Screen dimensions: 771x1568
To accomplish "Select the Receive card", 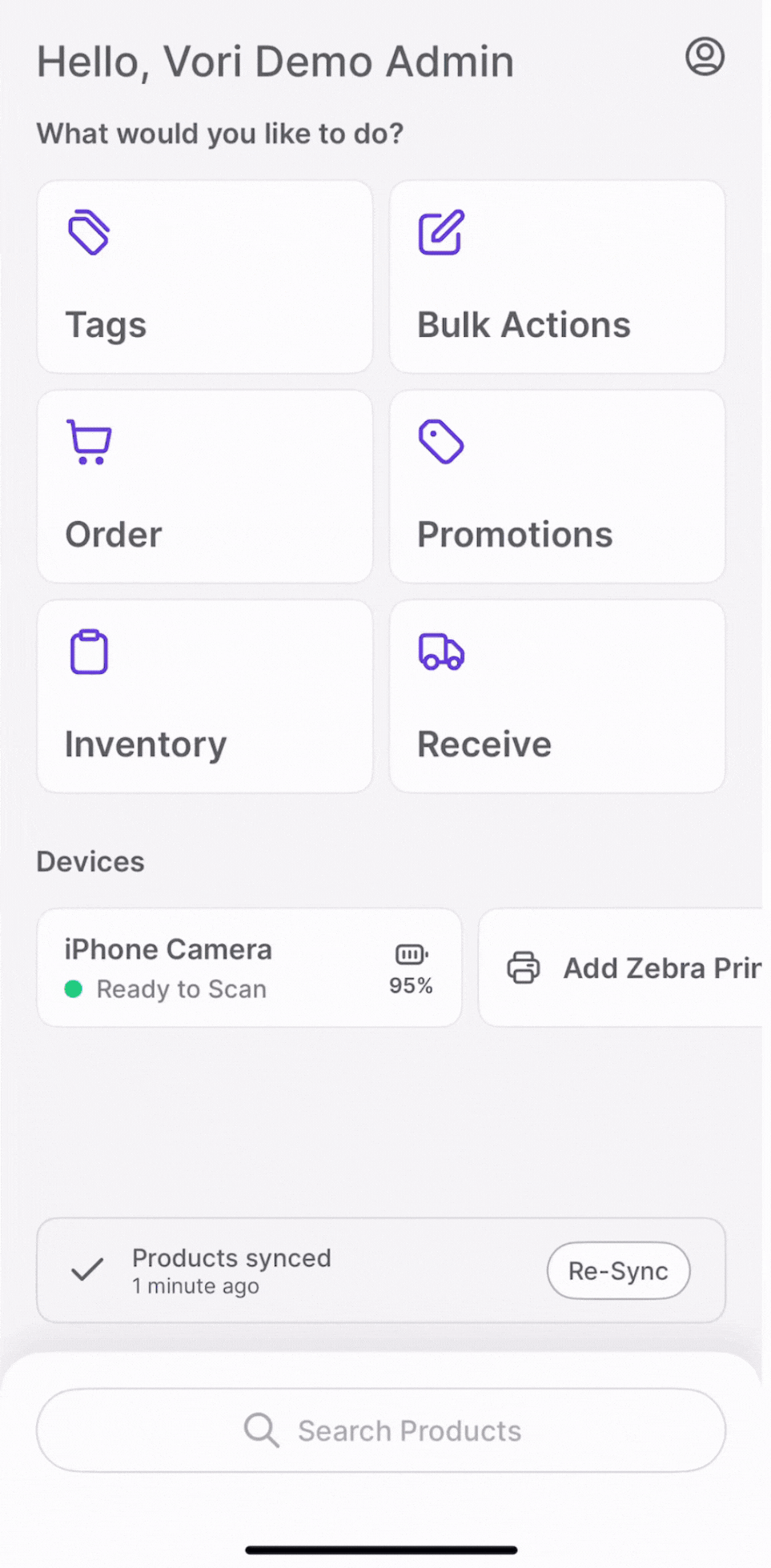I will [557, 696].
